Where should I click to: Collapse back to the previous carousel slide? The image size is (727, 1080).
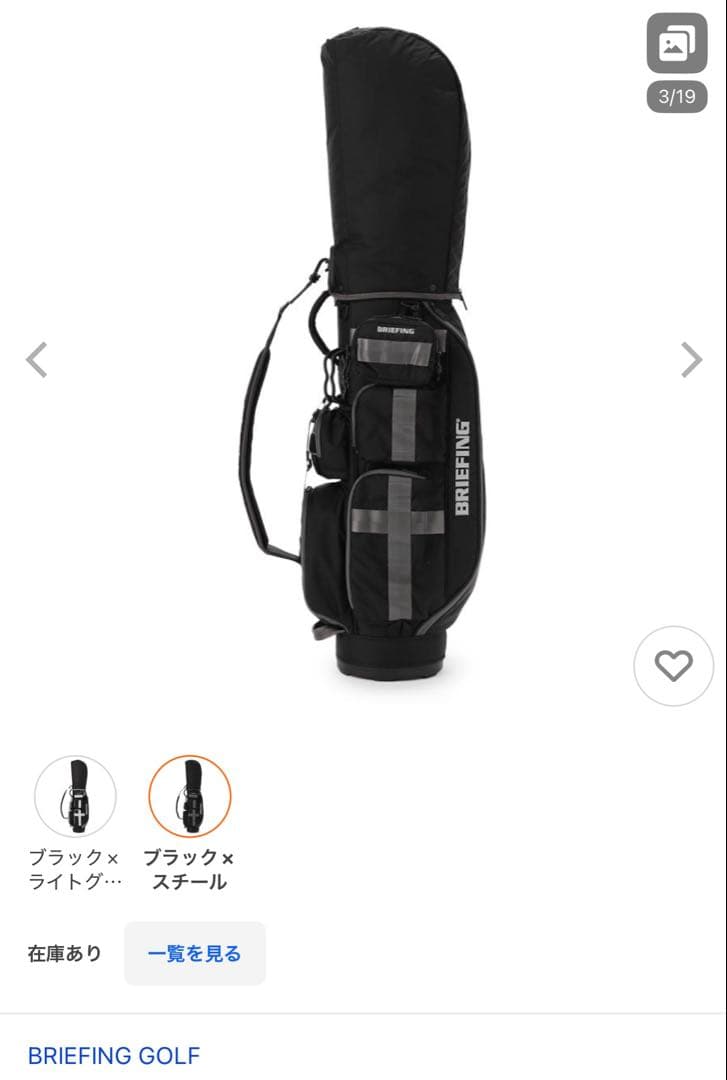[x=36, y=360]
